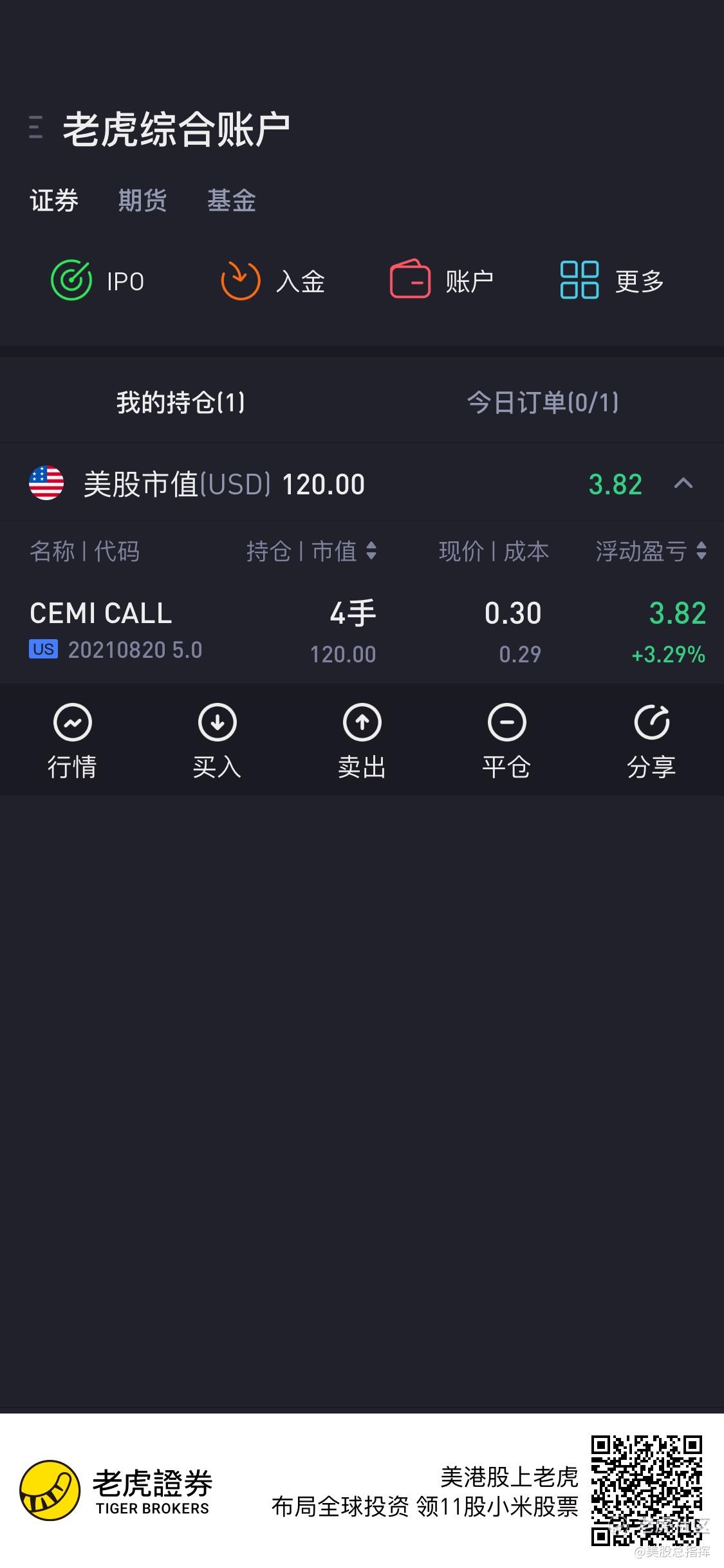Open the account switcher menu icon
This screenshot has height=1568, width=724.
point(36,127)
